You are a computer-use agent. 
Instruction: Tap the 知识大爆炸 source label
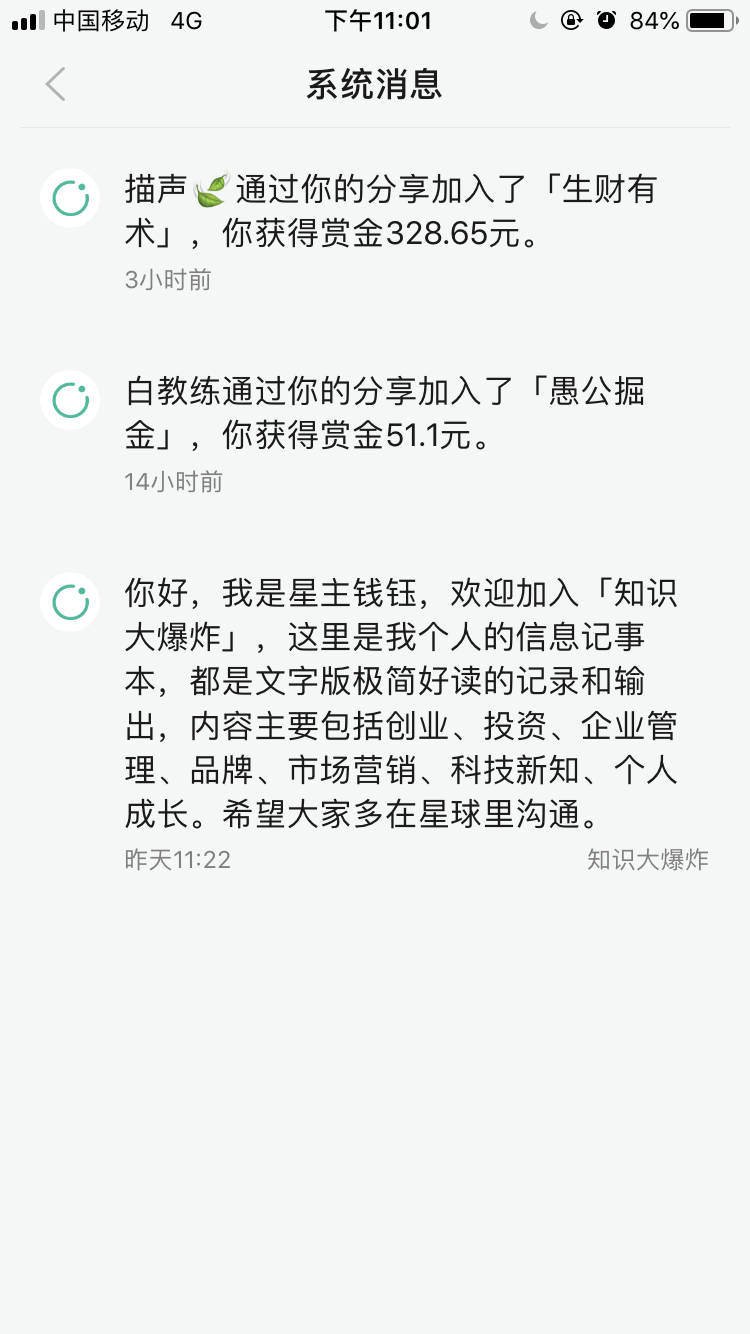[x=649, y=860]
